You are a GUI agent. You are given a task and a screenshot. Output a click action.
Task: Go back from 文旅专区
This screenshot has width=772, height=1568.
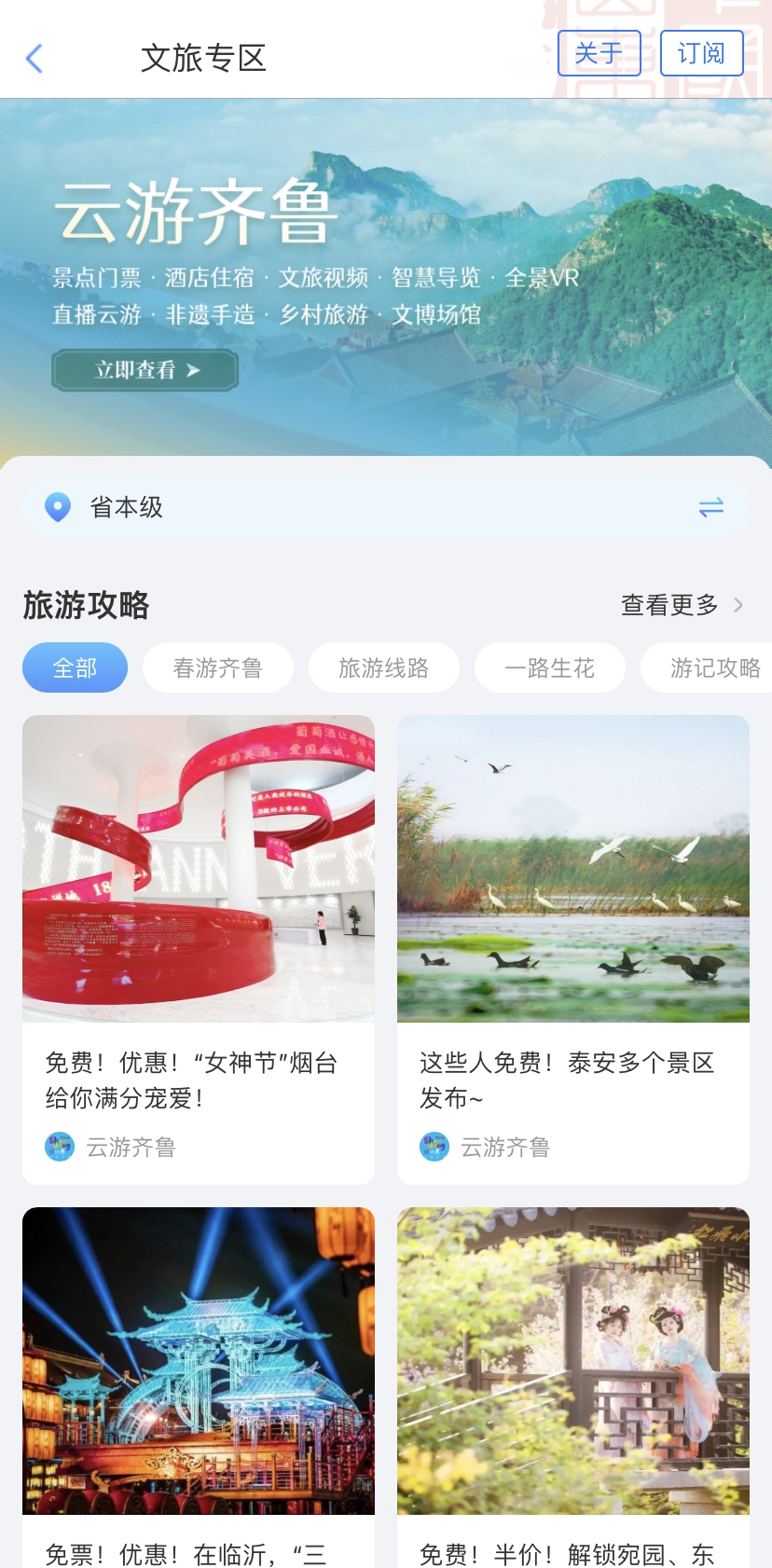(x=34, y=58)
